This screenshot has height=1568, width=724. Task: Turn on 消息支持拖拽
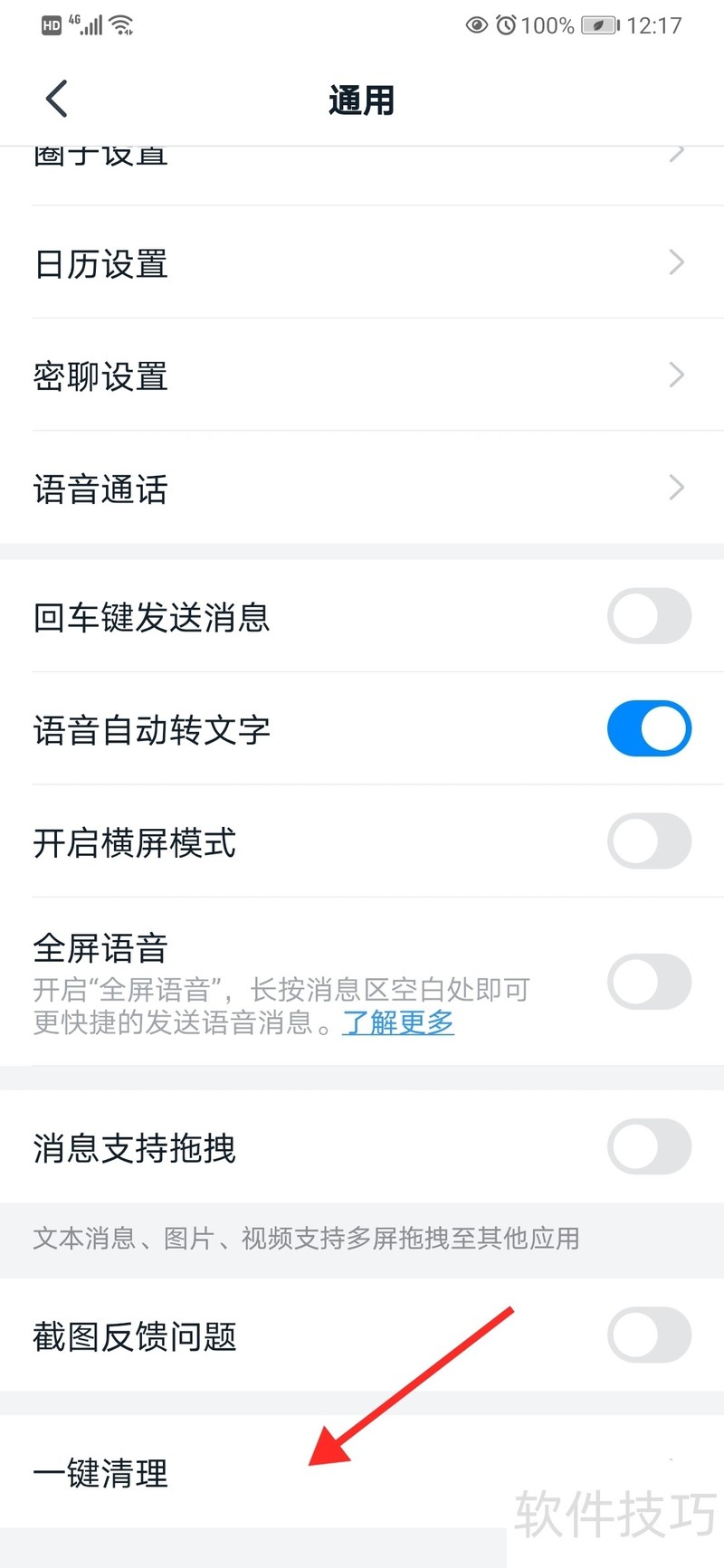tap(649, 1146)
